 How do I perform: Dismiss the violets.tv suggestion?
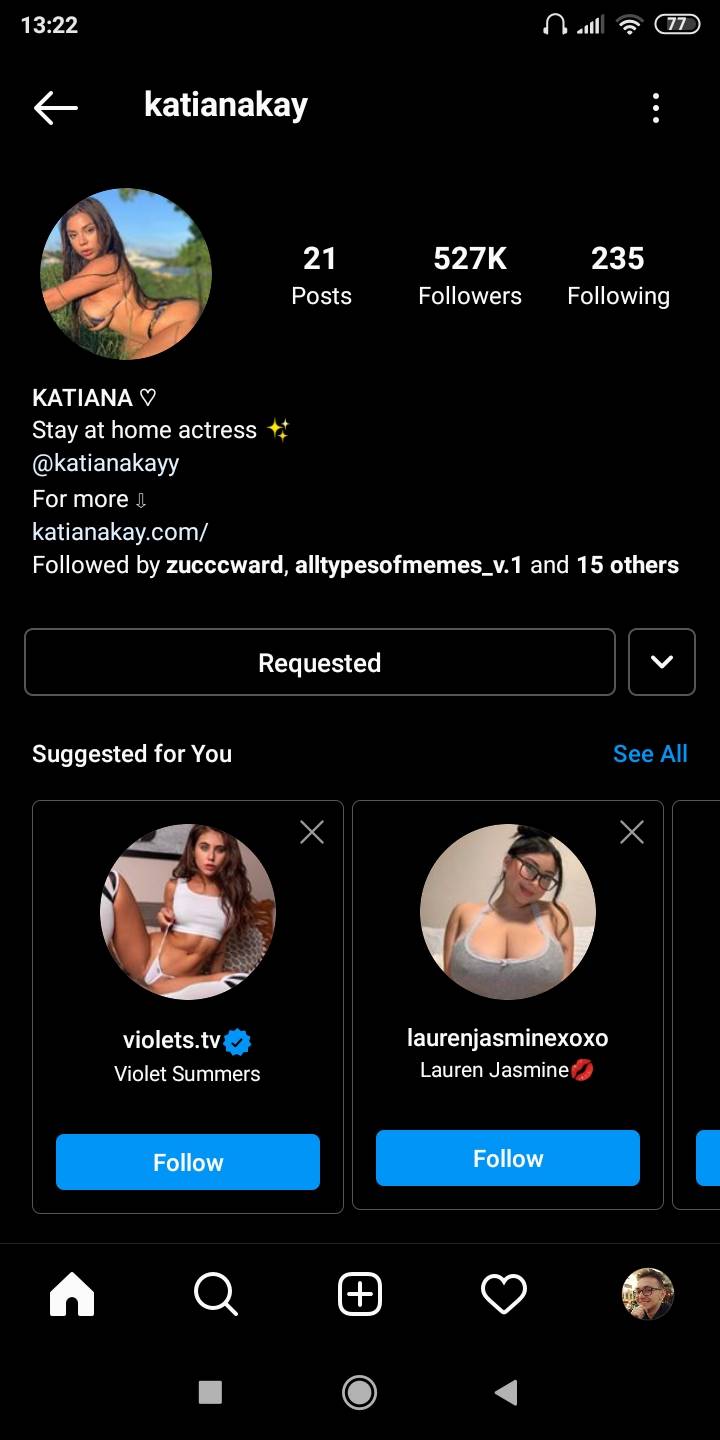click(311, 831)
